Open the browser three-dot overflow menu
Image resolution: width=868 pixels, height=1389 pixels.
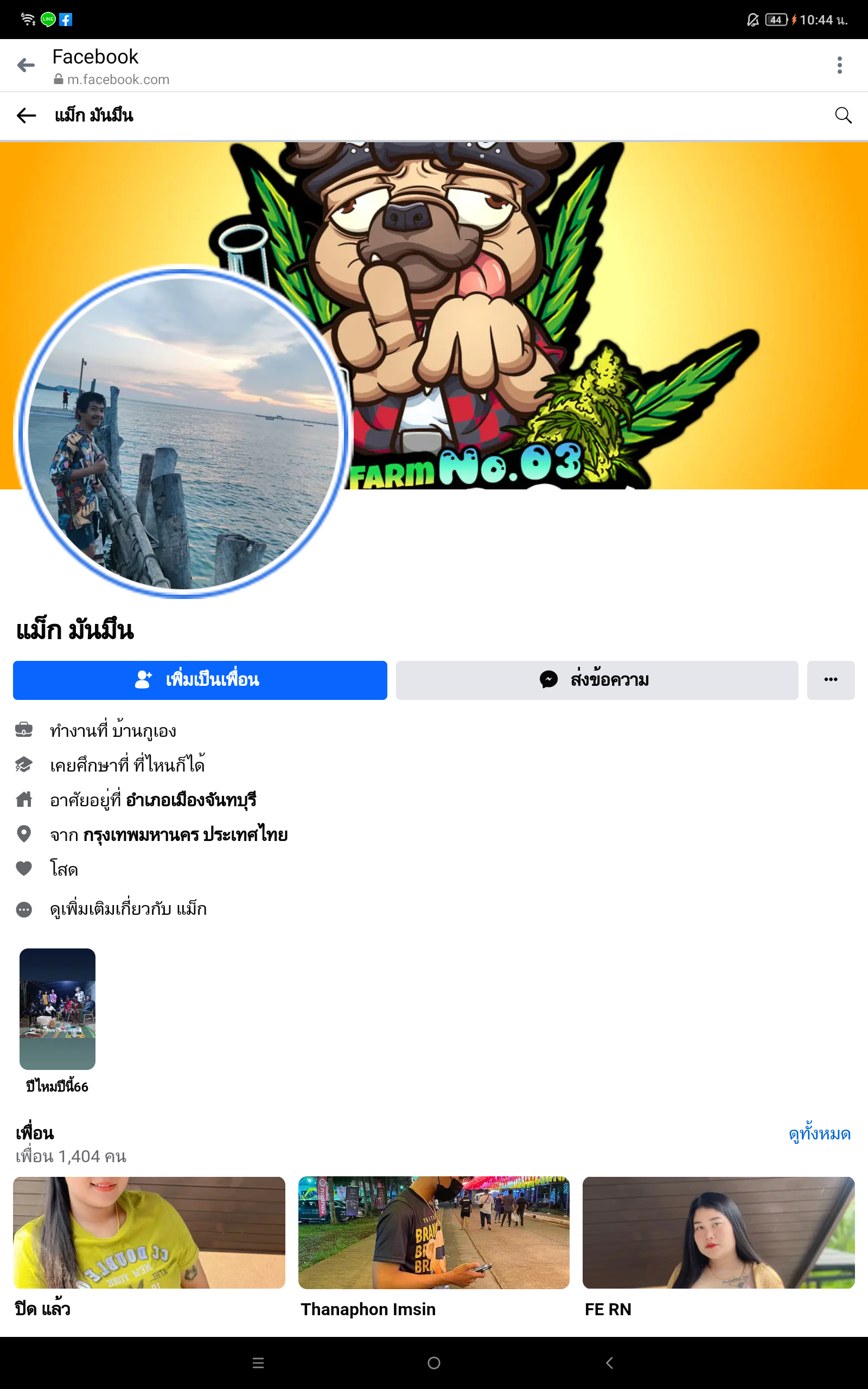pyautogui.click(x=839, y=66)
